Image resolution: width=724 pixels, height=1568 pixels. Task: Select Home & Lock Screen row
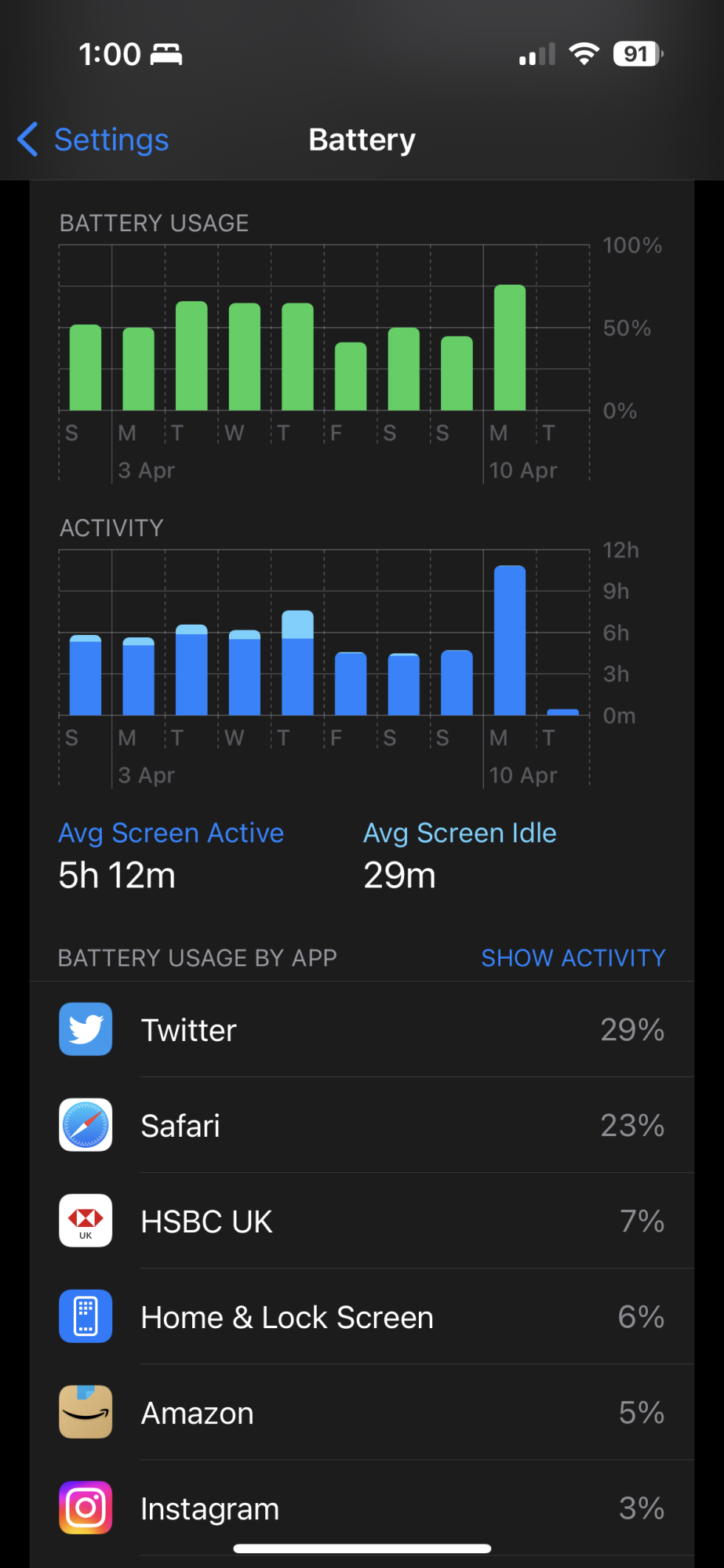pos(362,1317)
